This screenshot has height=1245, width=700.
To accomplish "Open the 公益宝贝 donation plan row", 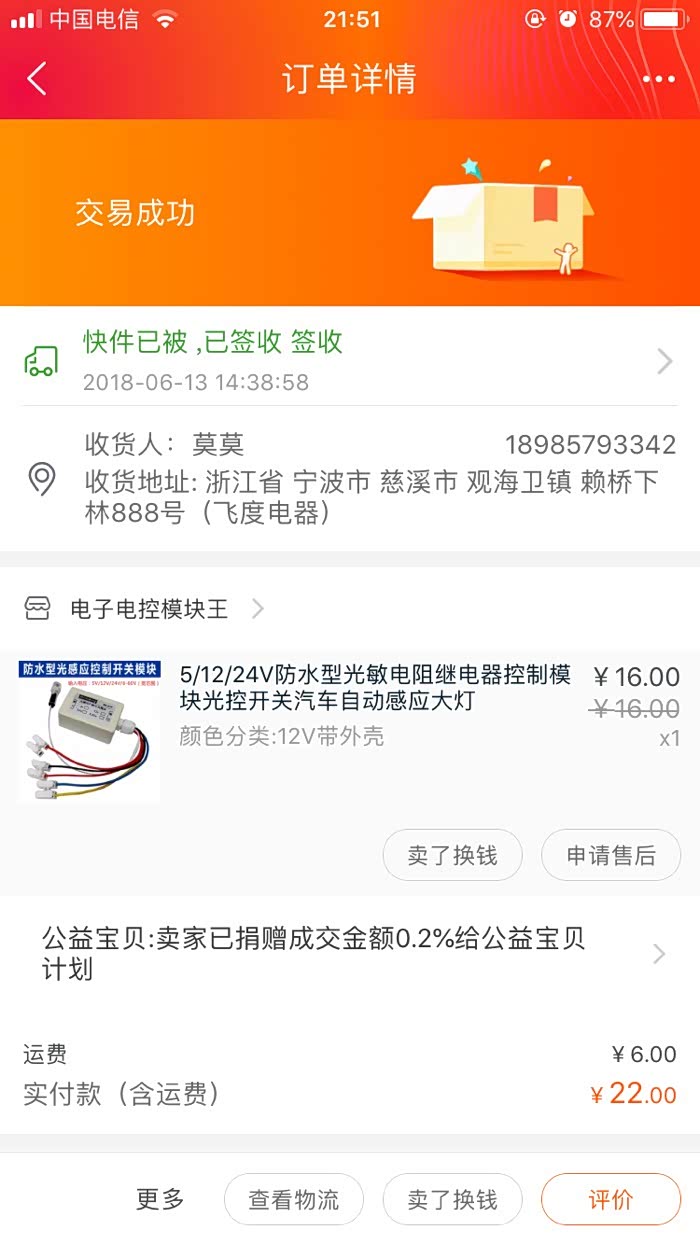I will pyautogui.click(x=350, y=954).
